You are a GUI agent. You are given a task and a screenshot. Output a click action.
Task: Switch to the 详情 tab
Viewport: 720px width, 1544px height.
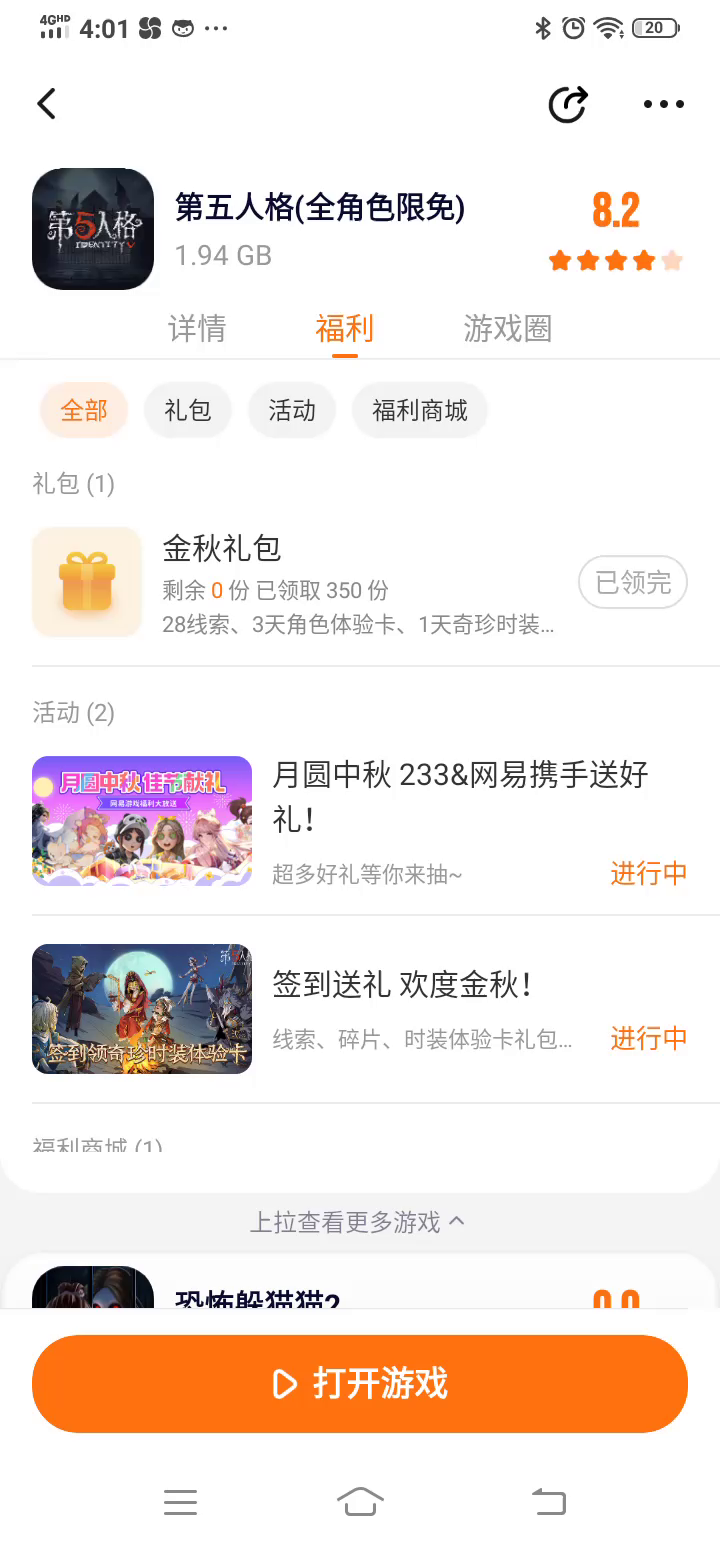197,329
